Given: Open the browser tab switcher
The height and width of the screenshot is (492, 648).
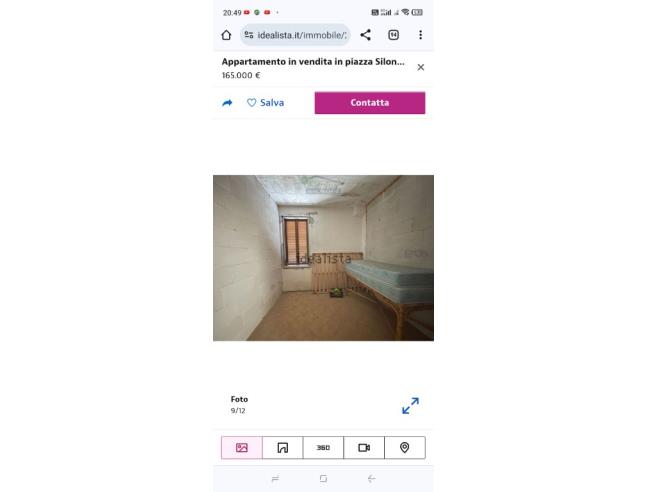Looking at the screenshot, I should pyautogui.click(x=393, y=35).
